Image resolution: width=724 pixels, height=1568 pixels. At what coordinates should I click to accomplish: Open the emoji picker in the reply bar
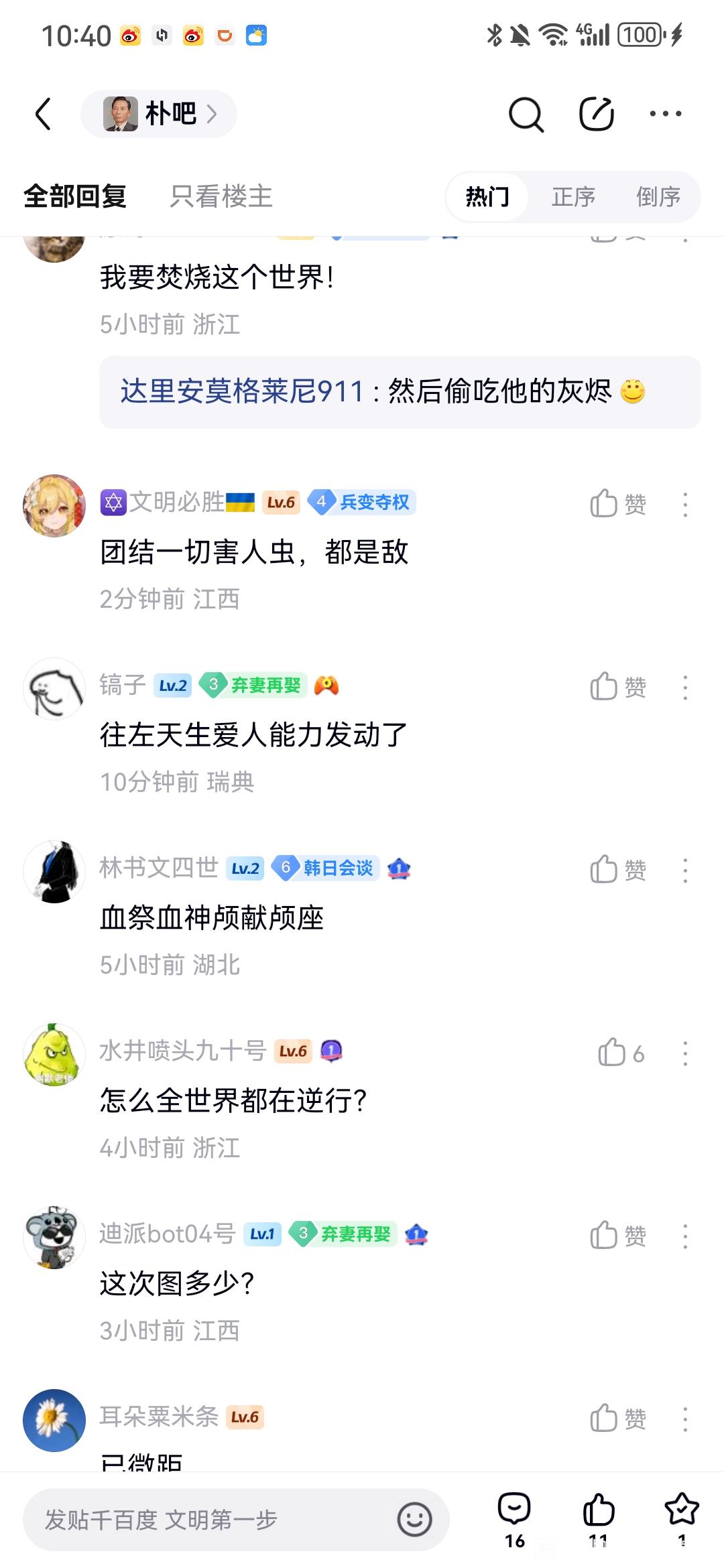click(x=414, y=1520)
